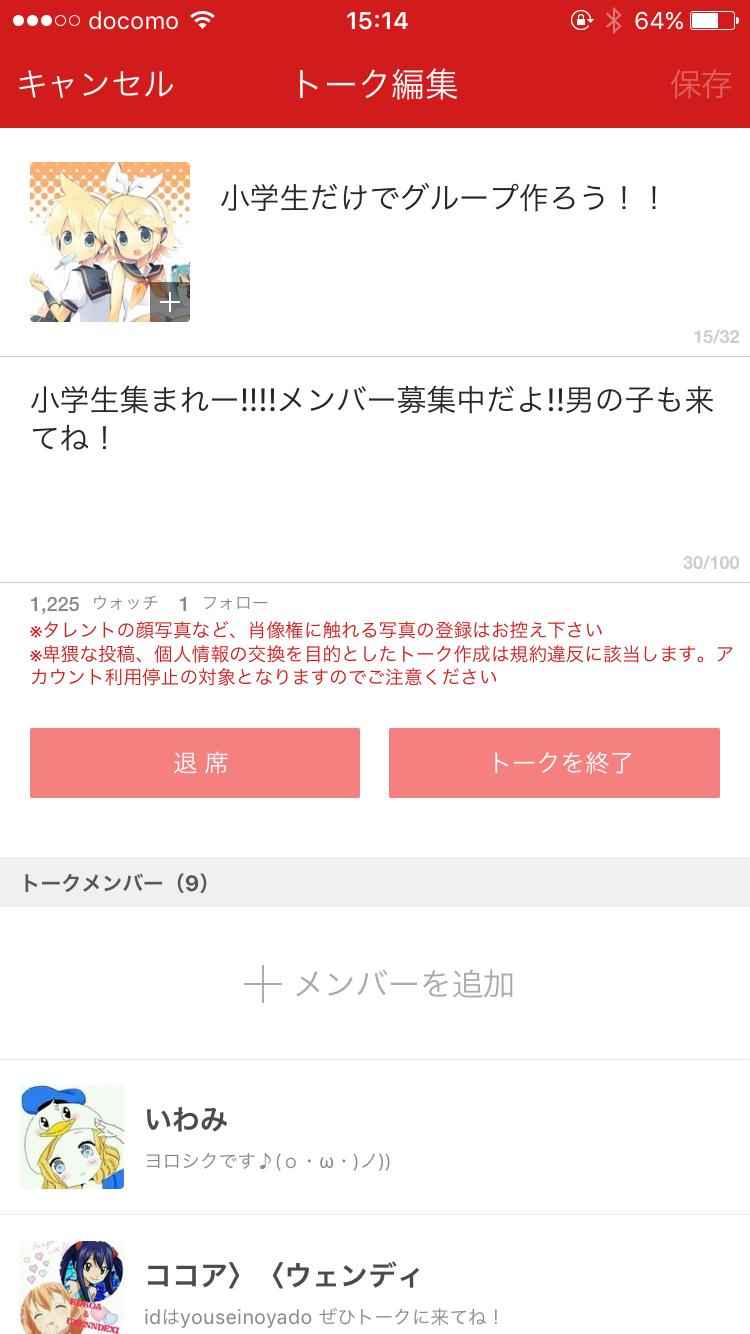The height and width of the screenshot is (1334, 750).
Task: Tap the トーク編集 title bar
Action: point(375,86)
